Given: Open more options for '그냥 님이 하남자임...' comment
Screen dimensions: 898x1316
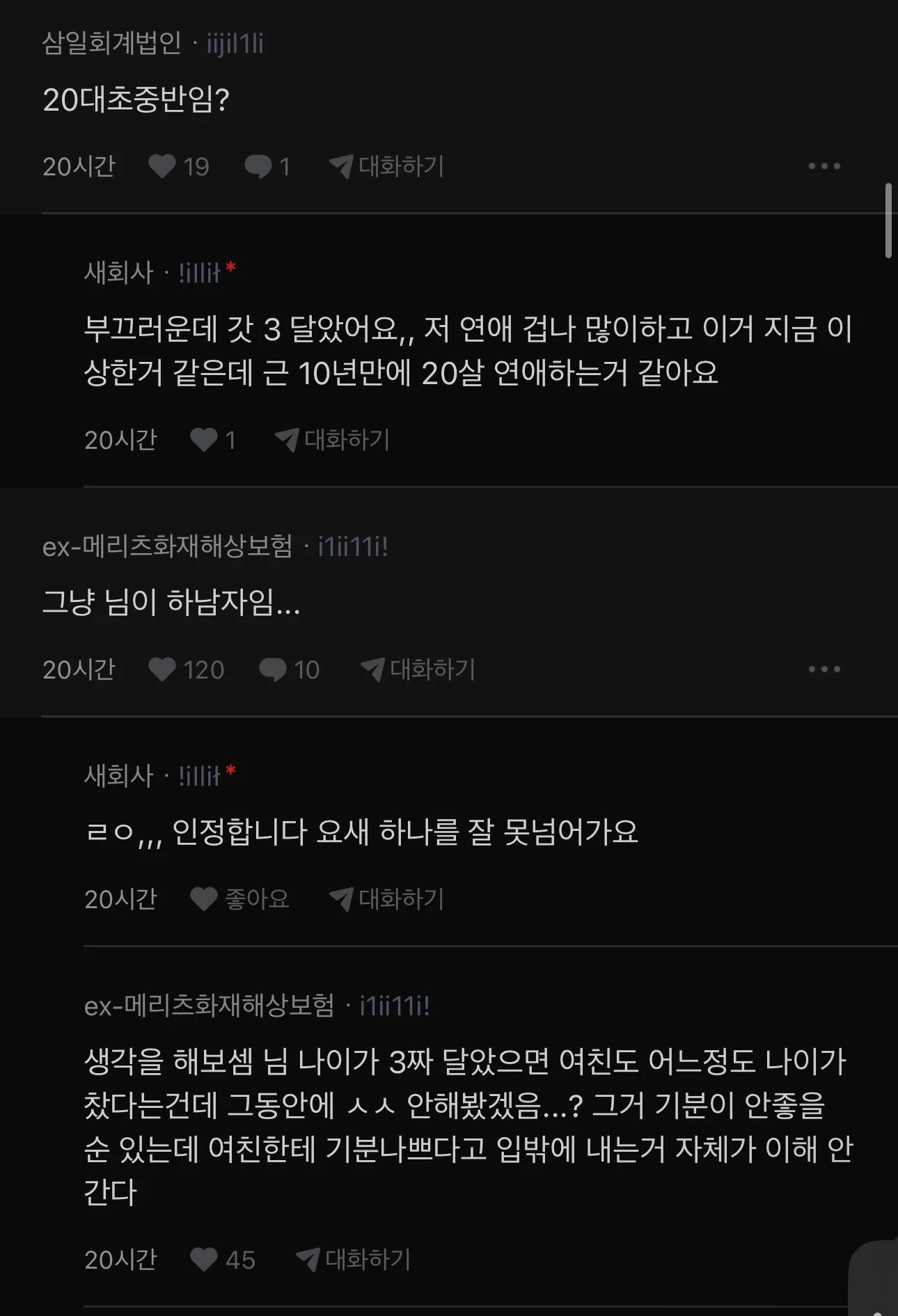Looking at the screenshot, I should tap(824, 669).
